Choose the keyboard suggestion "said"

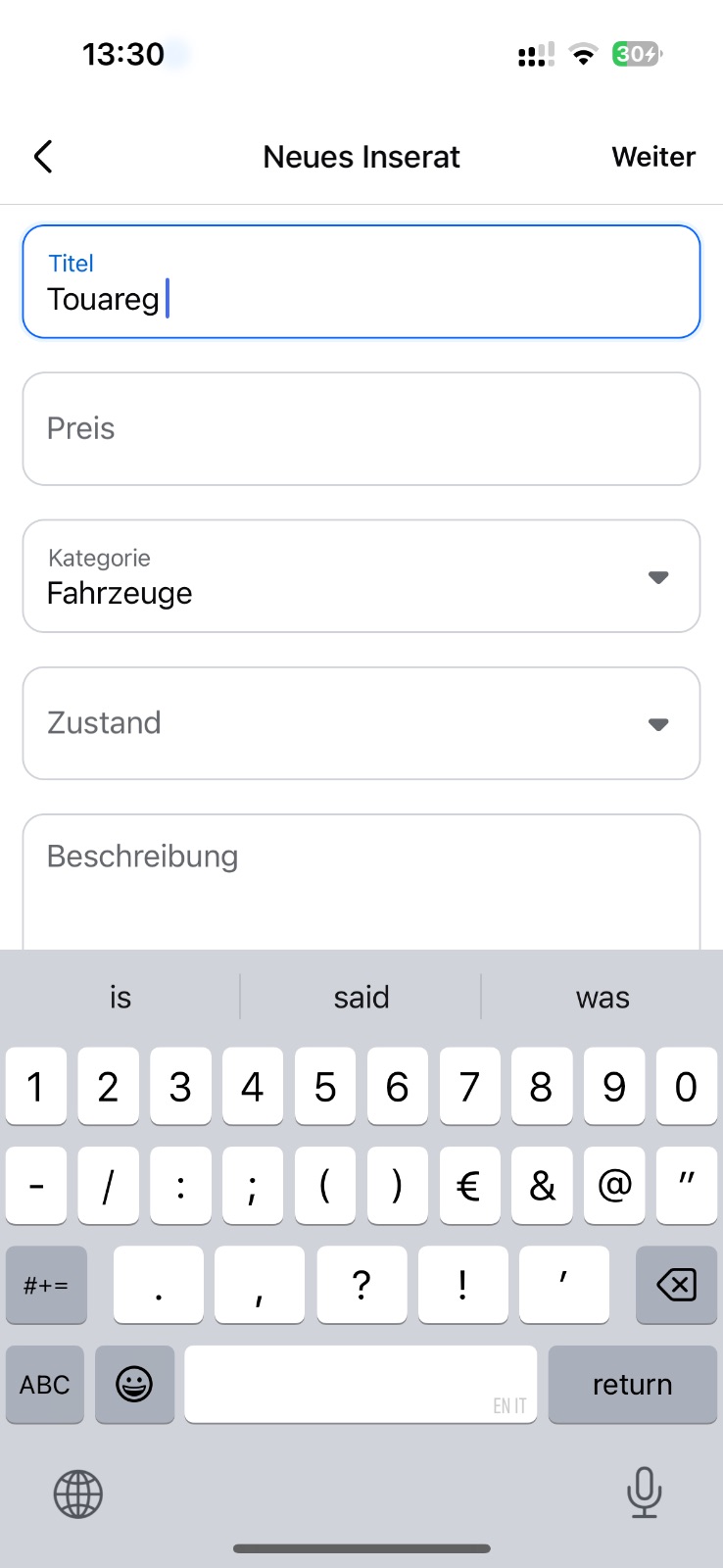[x=361, y=998]
